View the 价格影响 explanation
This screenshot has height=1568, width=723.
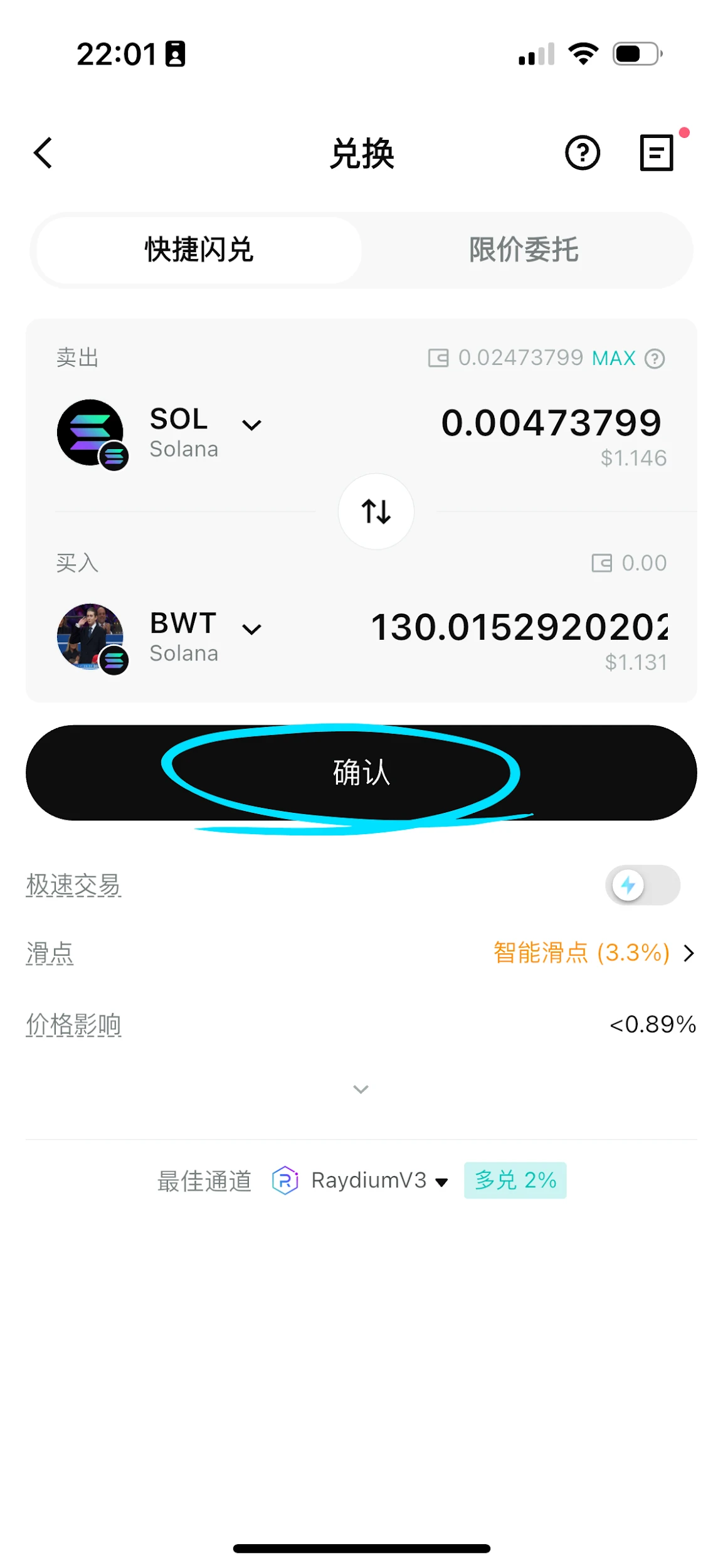(73, 1024)
